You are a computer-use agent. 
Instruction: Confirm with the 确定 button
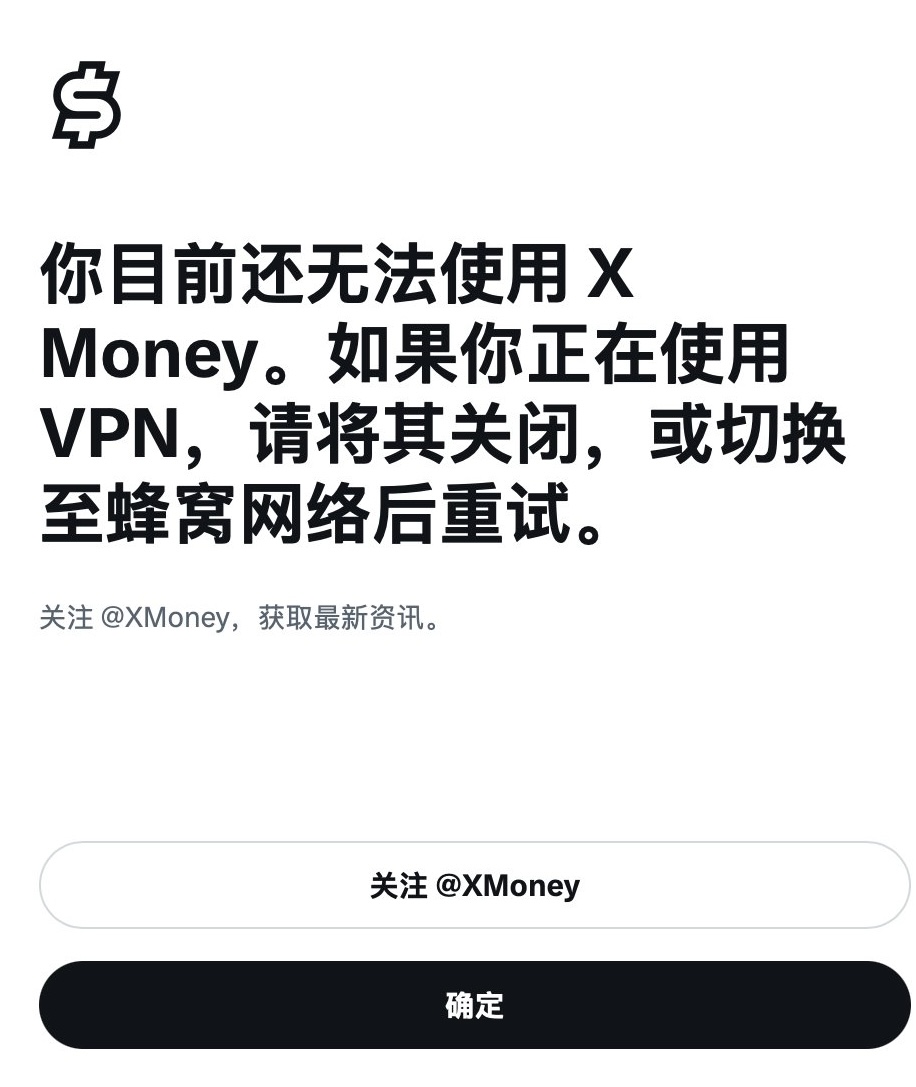click(474, 1005)
